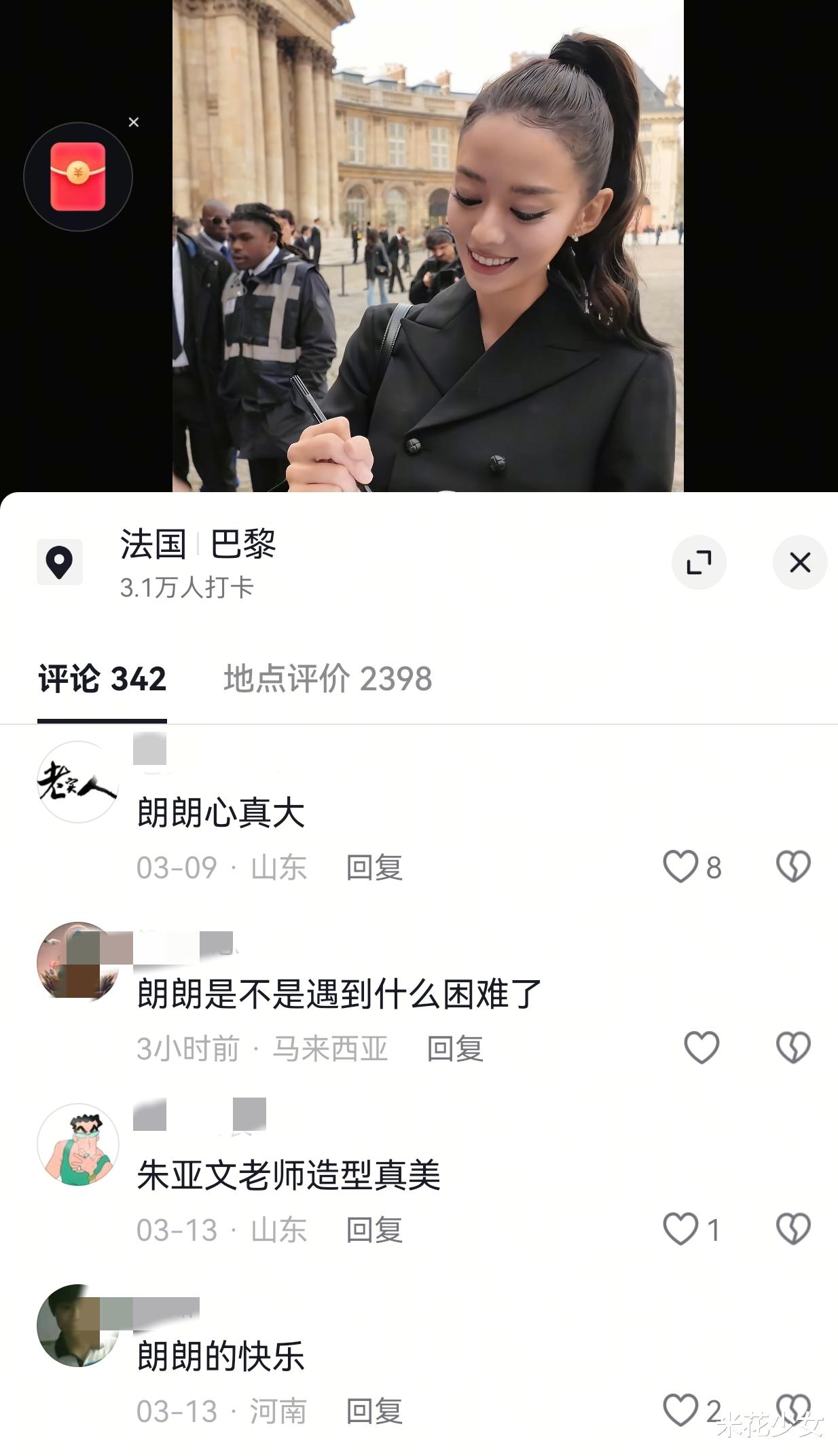838x1456 pixels.
Task: Open the red envelope reward icon
Action: 78,176
